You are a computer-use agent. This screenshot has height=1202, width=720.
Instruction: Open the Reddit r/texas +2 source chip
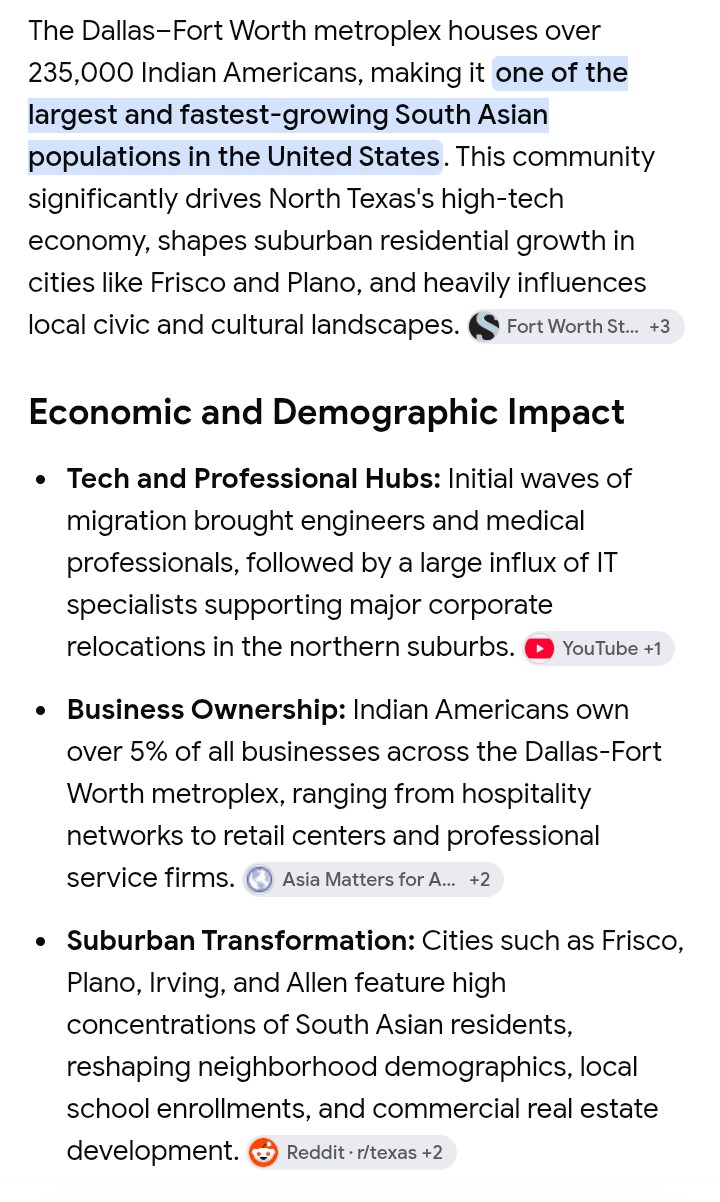pos(351,1152)
